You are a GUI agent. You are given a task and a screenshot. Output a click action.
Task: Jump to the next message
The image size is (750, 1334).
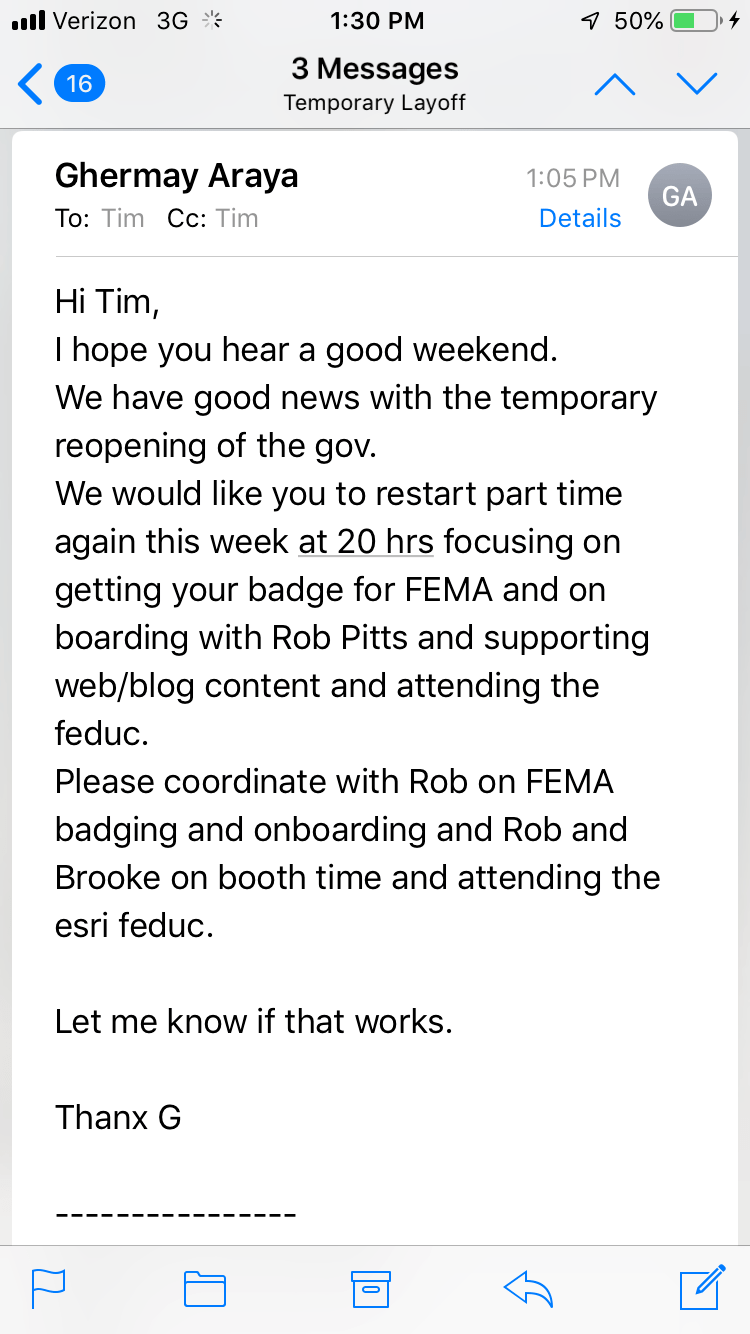coord(696,84)
